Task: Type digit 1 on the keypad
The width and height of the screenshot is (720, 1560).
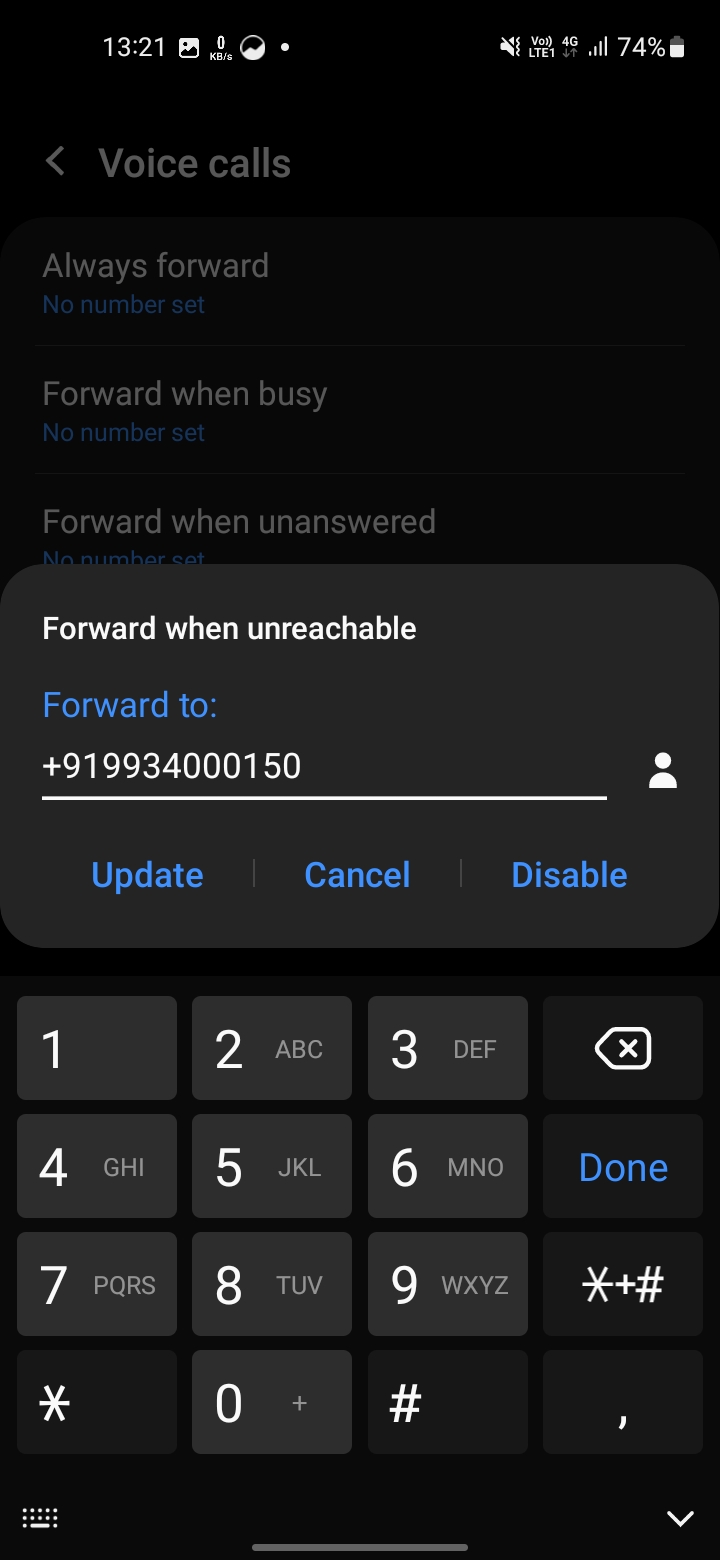Action: 97,1048
